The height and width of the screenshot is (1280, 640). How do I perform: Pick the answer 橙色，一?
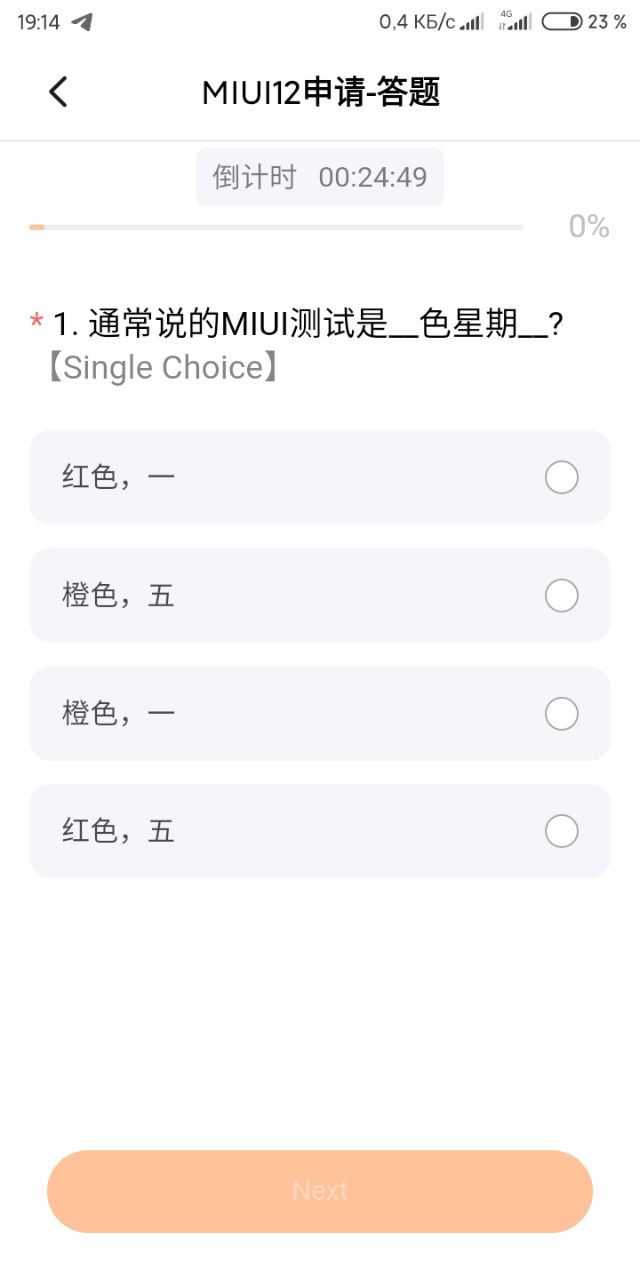320,714
